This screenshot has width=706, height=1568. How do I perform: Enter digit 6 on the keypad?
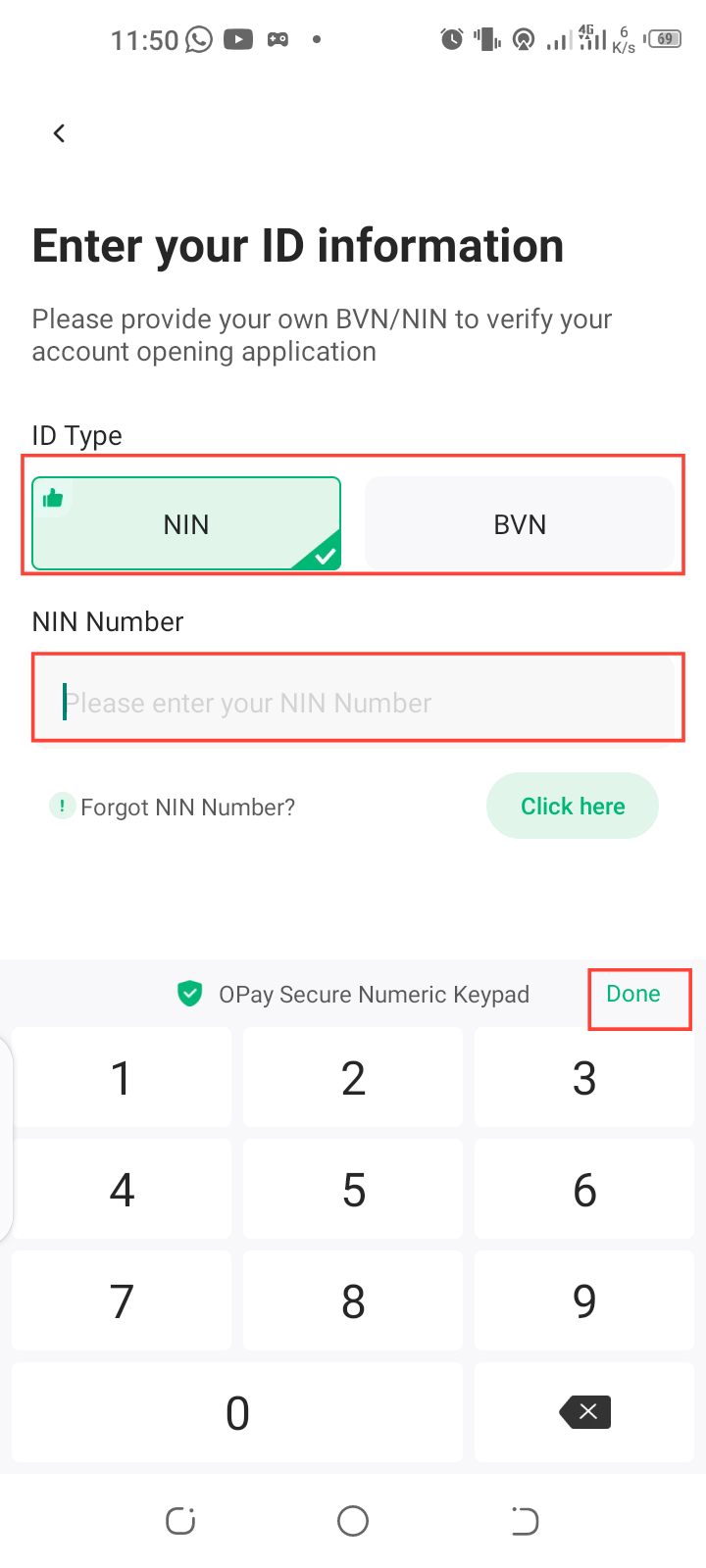tap(584, 1189)
